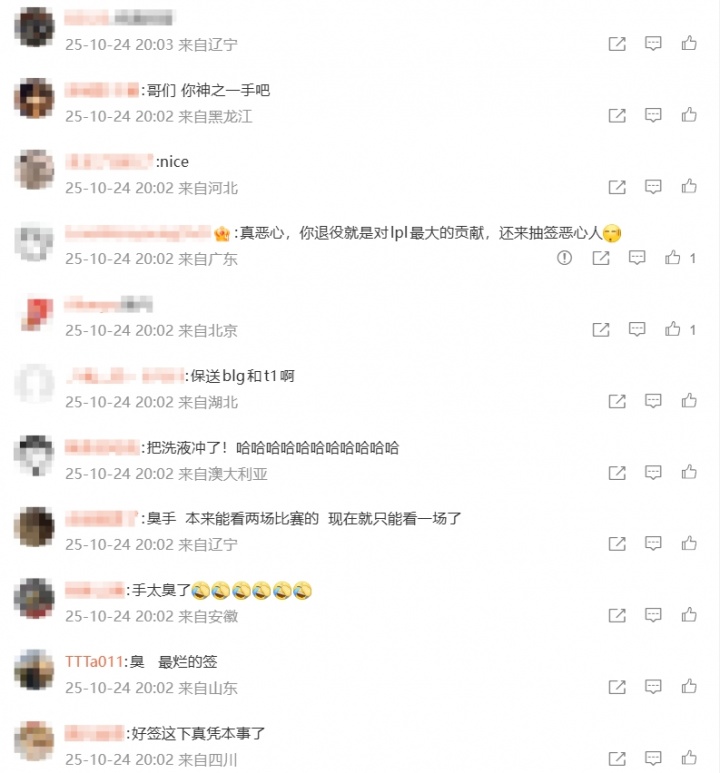This screenshot has height=773, width=720.
Task: Share the "手太臭了" comment
Action: 617,616
